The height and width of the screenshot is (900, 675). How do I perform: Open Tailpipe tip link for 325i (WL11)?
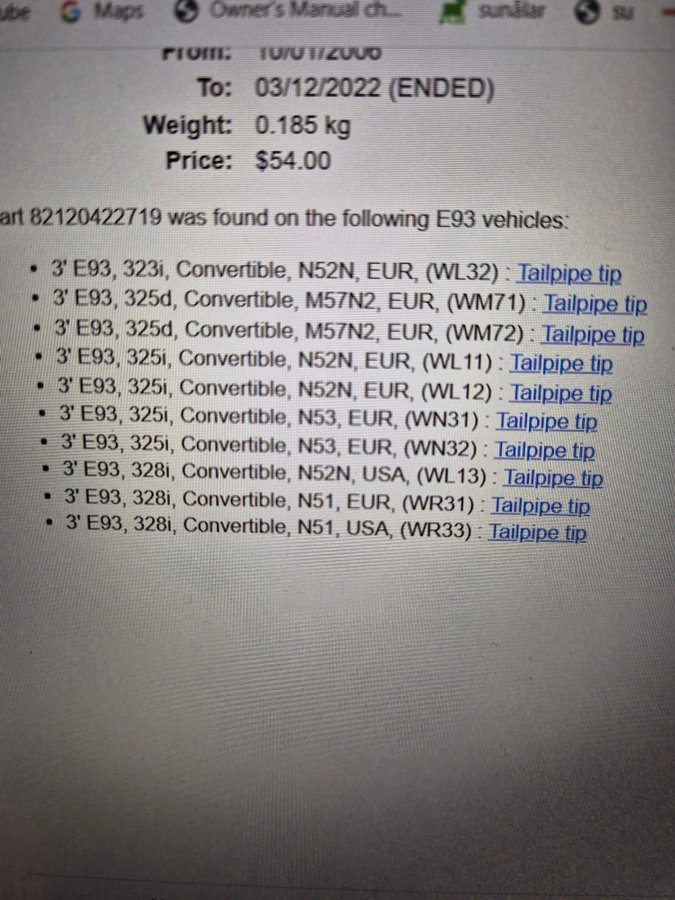560,364
